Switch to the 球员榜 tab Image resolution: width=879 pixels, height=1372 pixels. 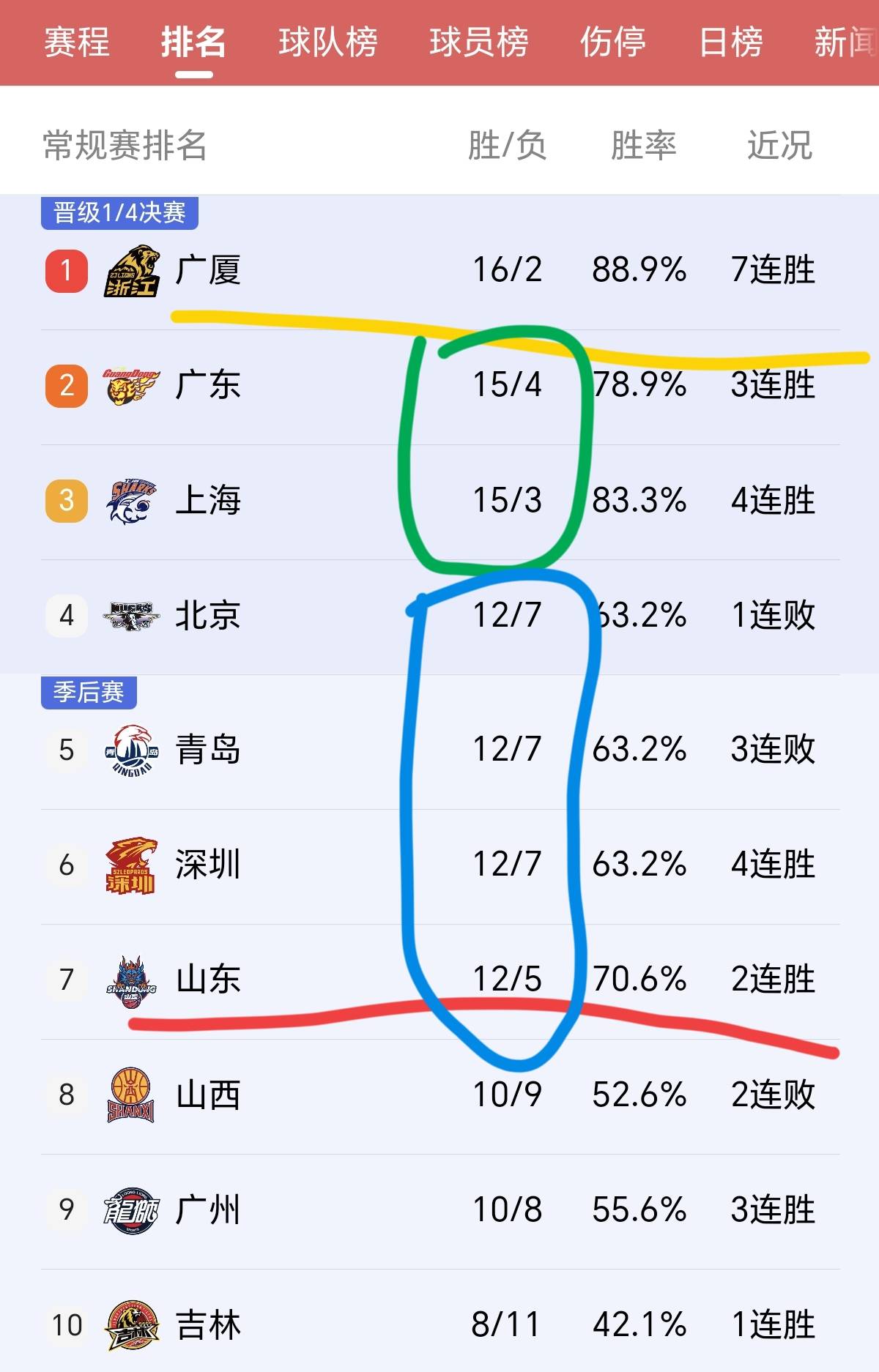pos(478,42)
